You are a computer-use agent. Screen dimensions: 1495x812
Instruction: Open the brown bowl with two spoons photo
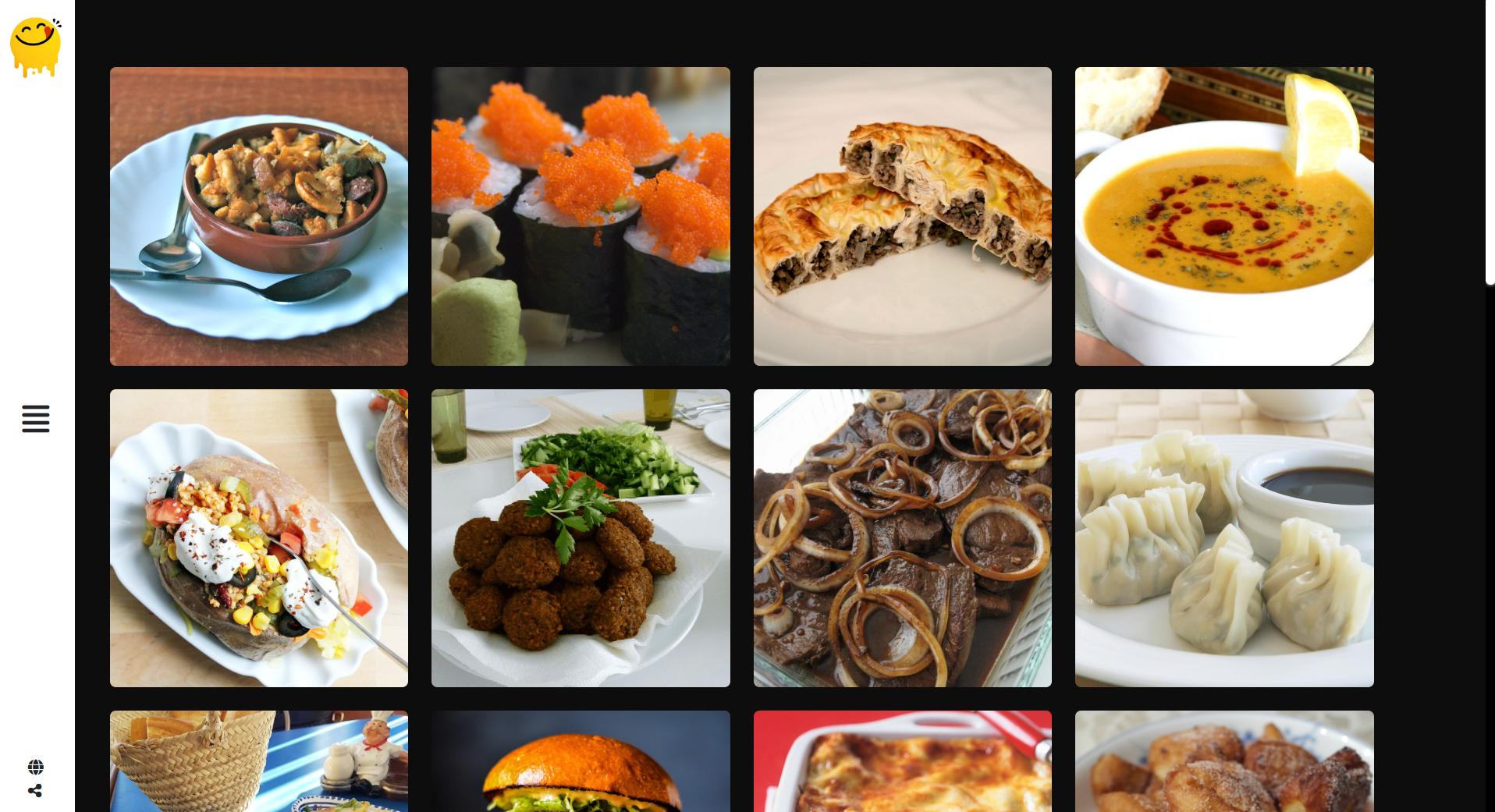pos(258,216)
